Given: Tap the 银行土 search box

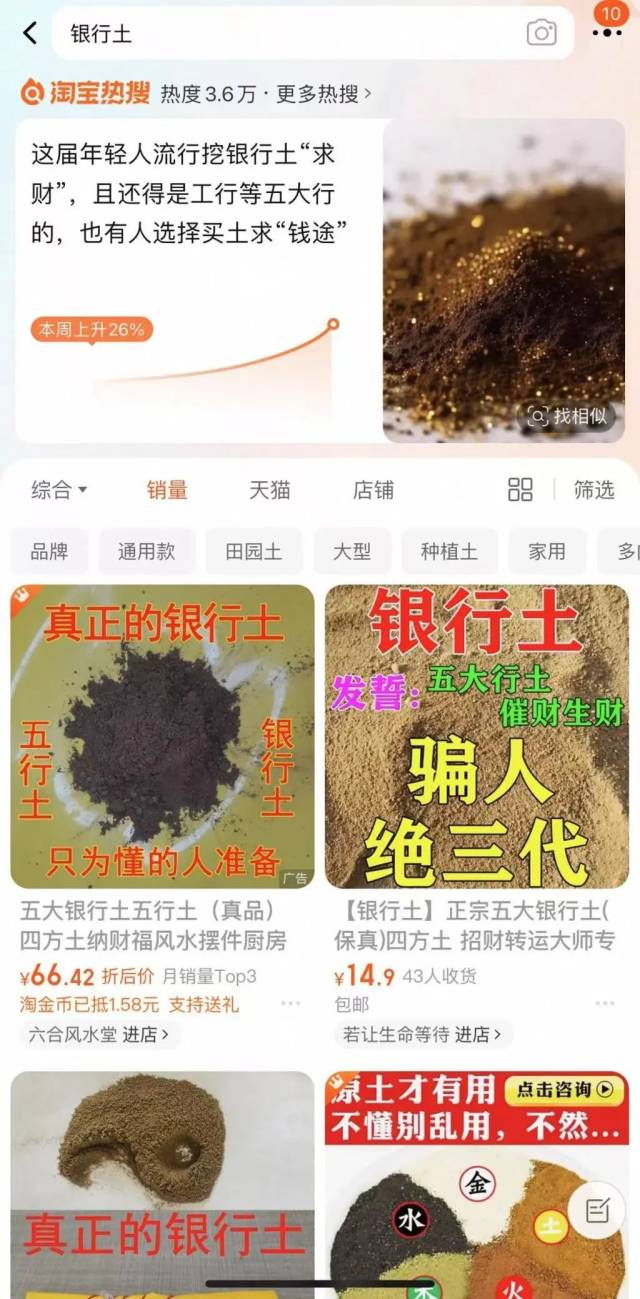Looking at the screenshot, I should tap(290, 33).
